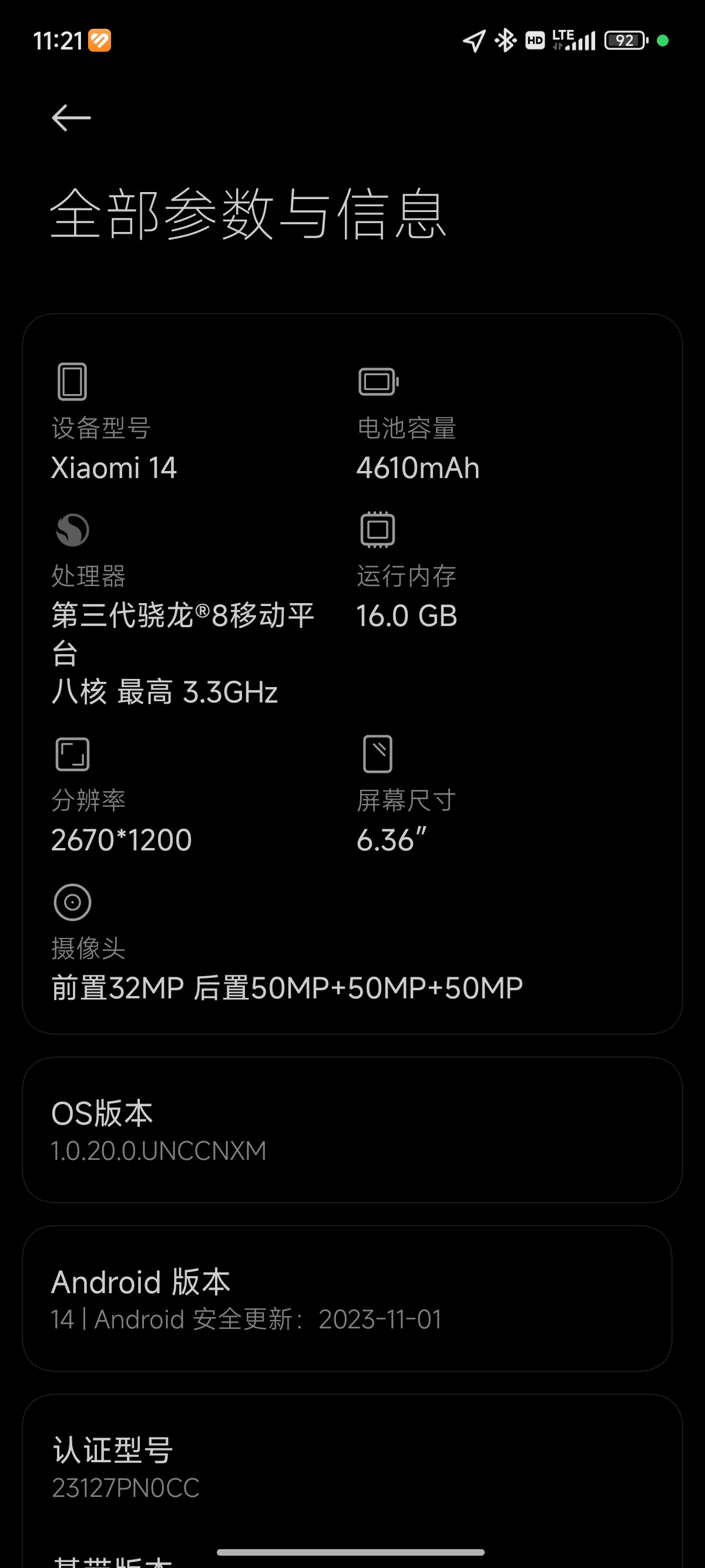Go back using the top arrow
Viewport: 705px width, 1568px height.
click(71, 117)
